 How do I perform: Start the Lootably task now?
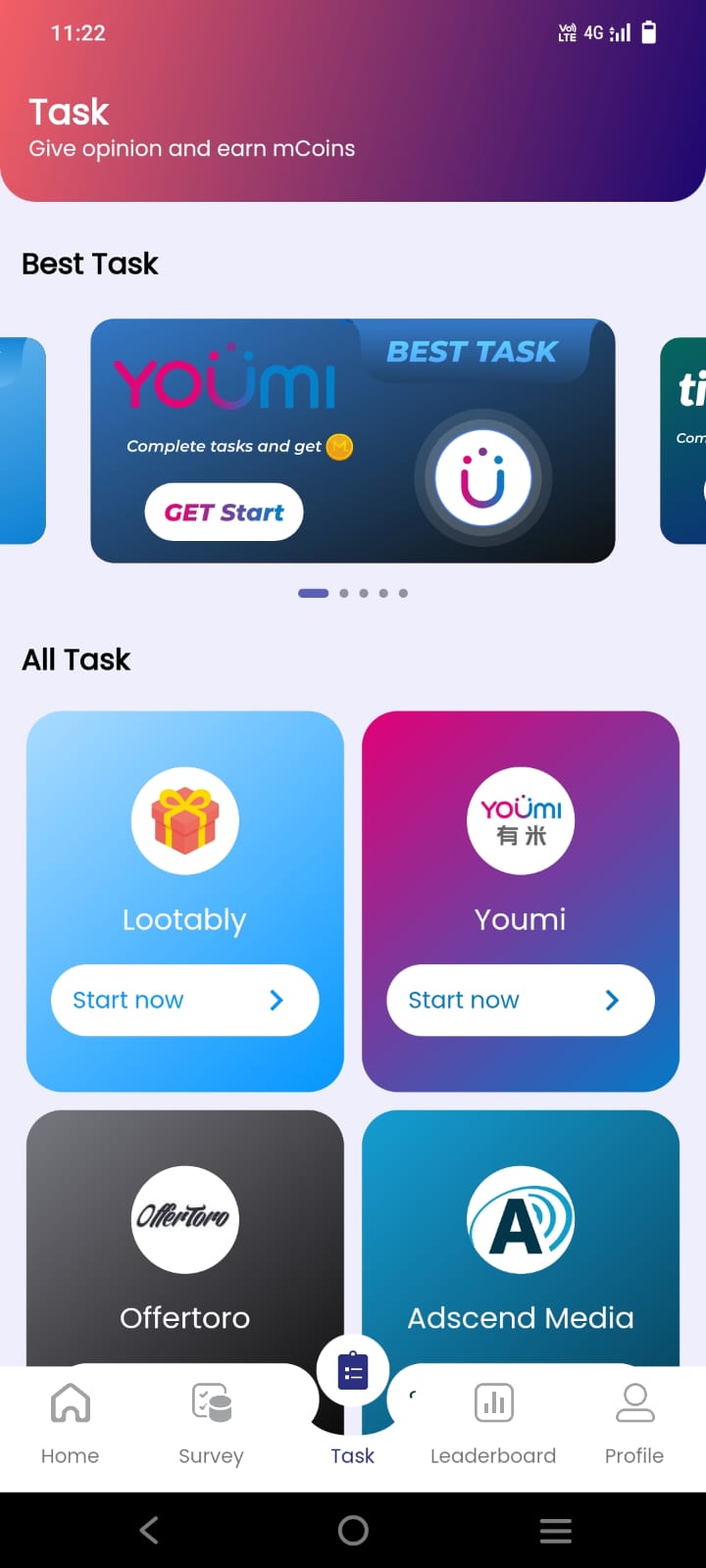(x=184, y=1000)
